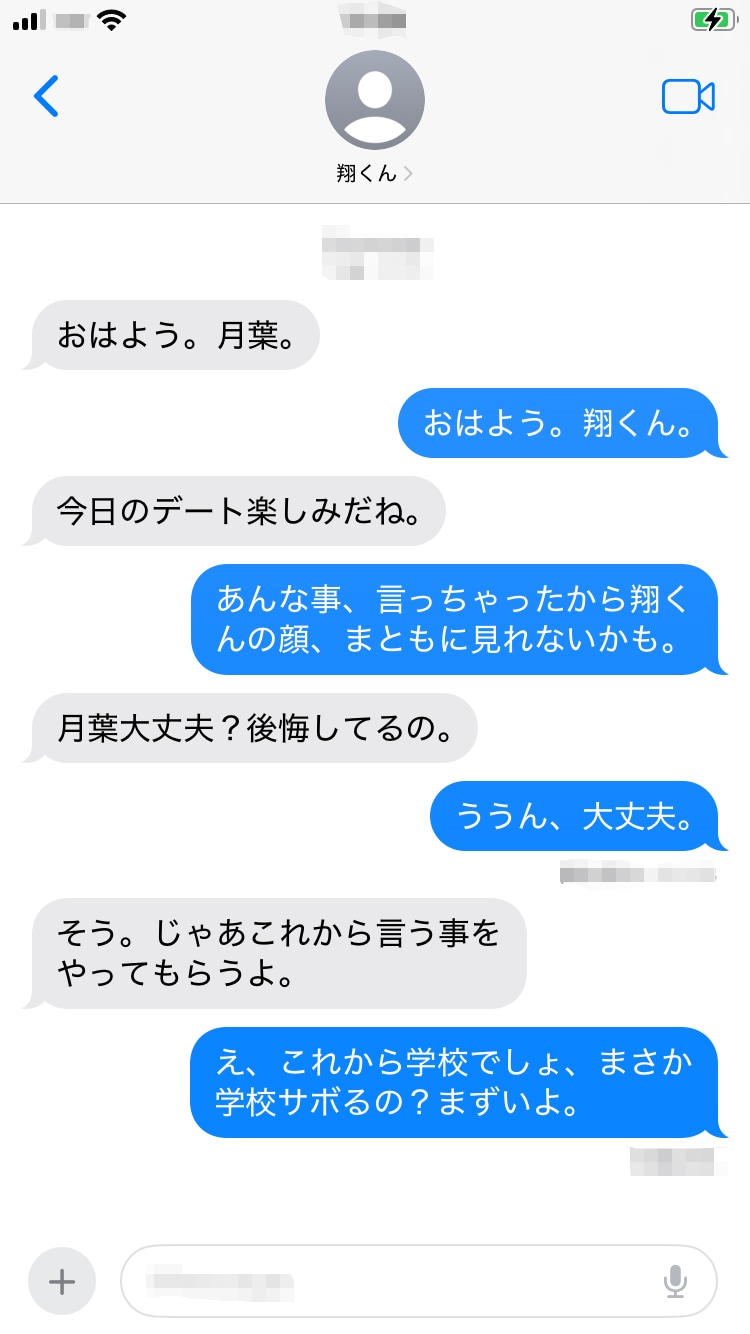Record an audio message with the microphone
The image size is (750, 1334).
[x=676, y=1281]
